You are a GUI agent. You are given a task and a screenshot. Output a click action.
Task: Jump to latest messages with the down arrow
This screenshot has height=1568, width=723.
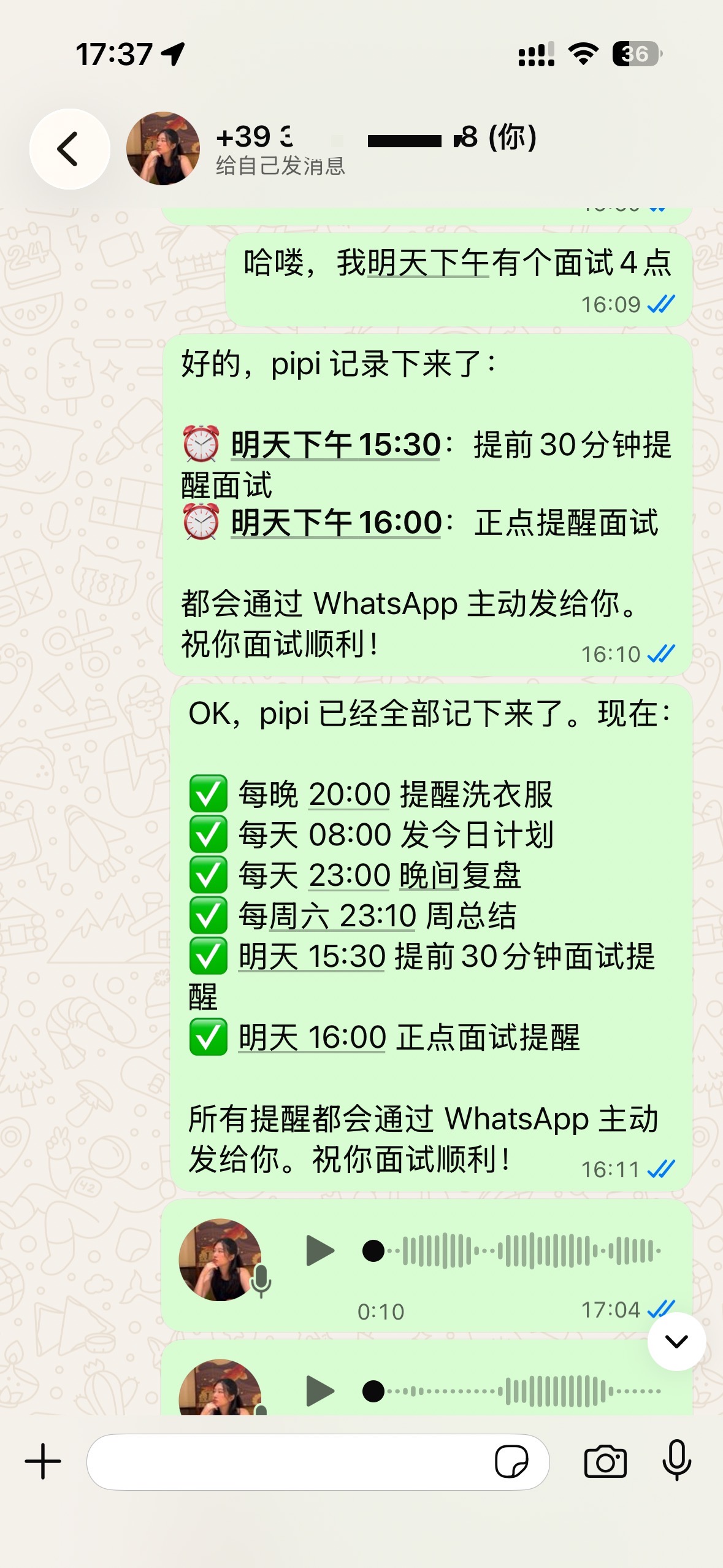click(x=676, y=1341)
